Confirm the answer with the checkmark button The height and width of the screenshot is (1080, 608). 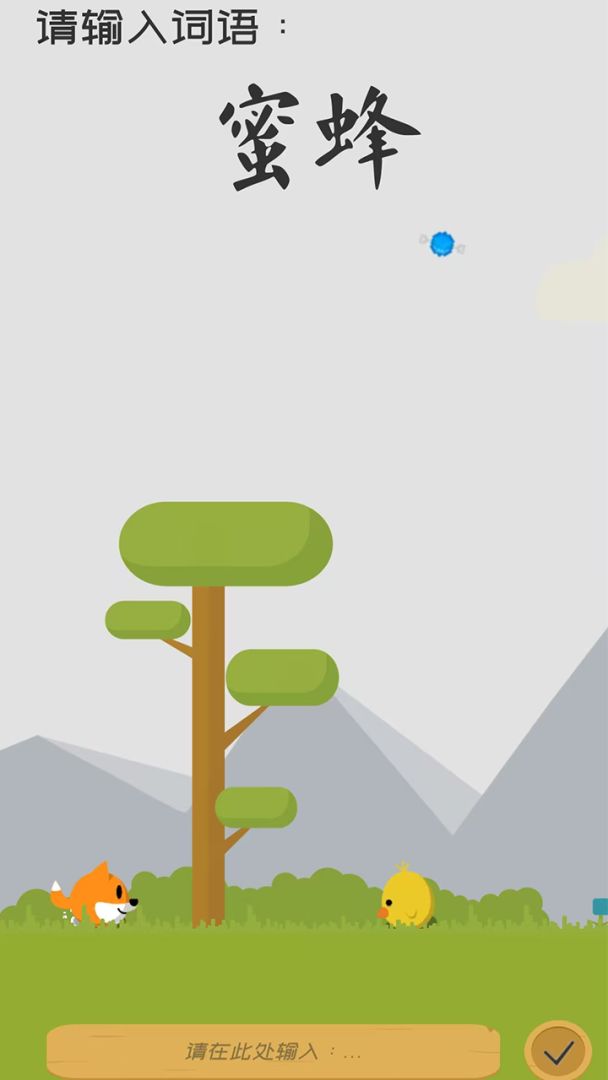(x=558, y=1051)
